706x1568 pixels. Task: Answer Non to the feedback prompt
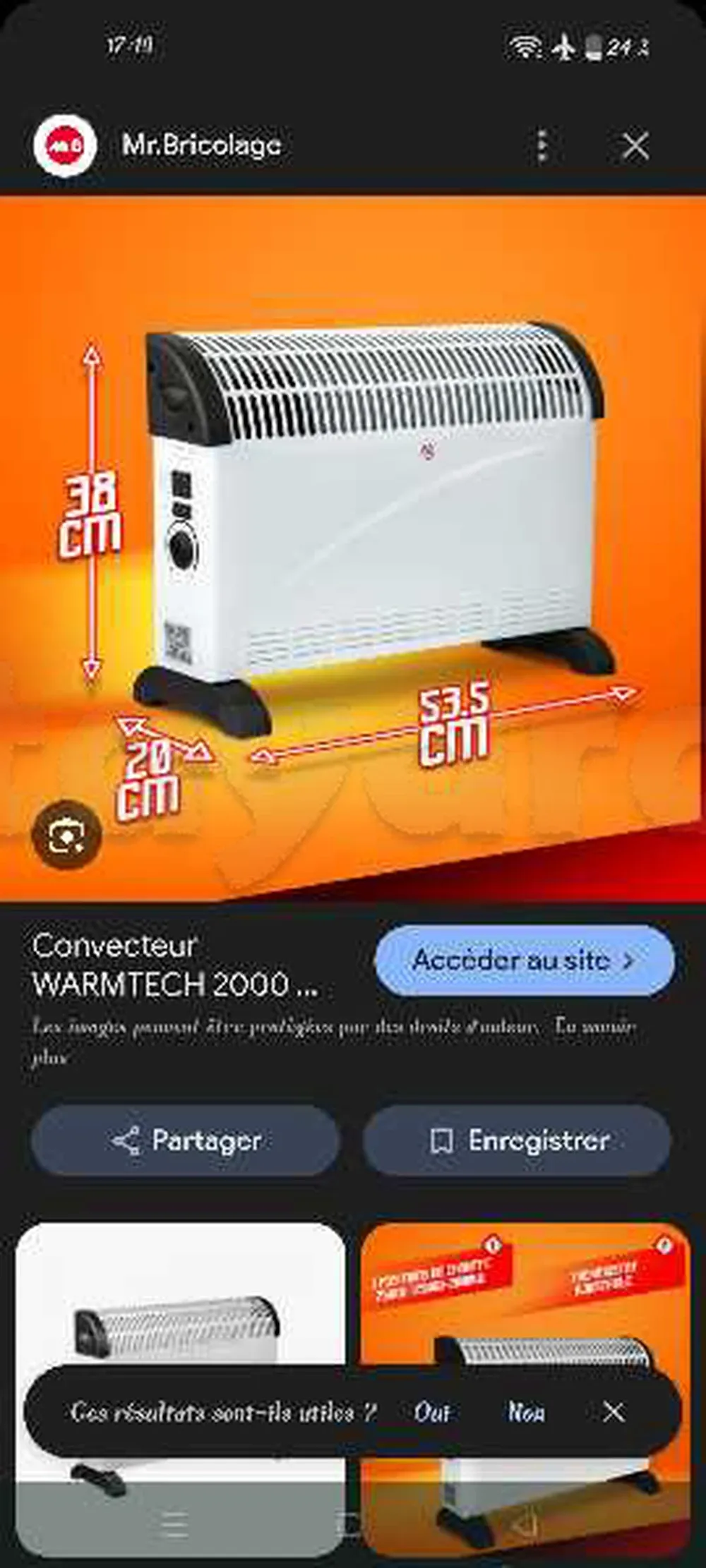526,1412
